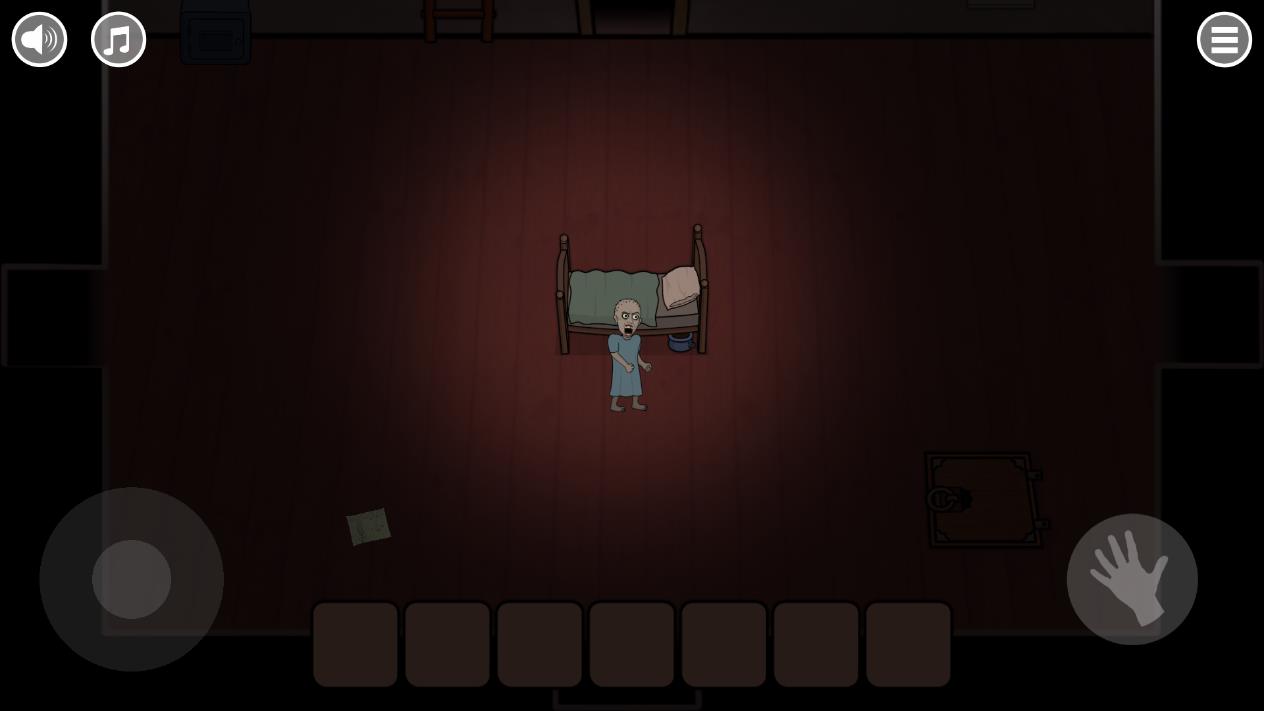1264x711 pixels.
Task: Toggle the sound effects speaker icon
Action: click(39, 40)
